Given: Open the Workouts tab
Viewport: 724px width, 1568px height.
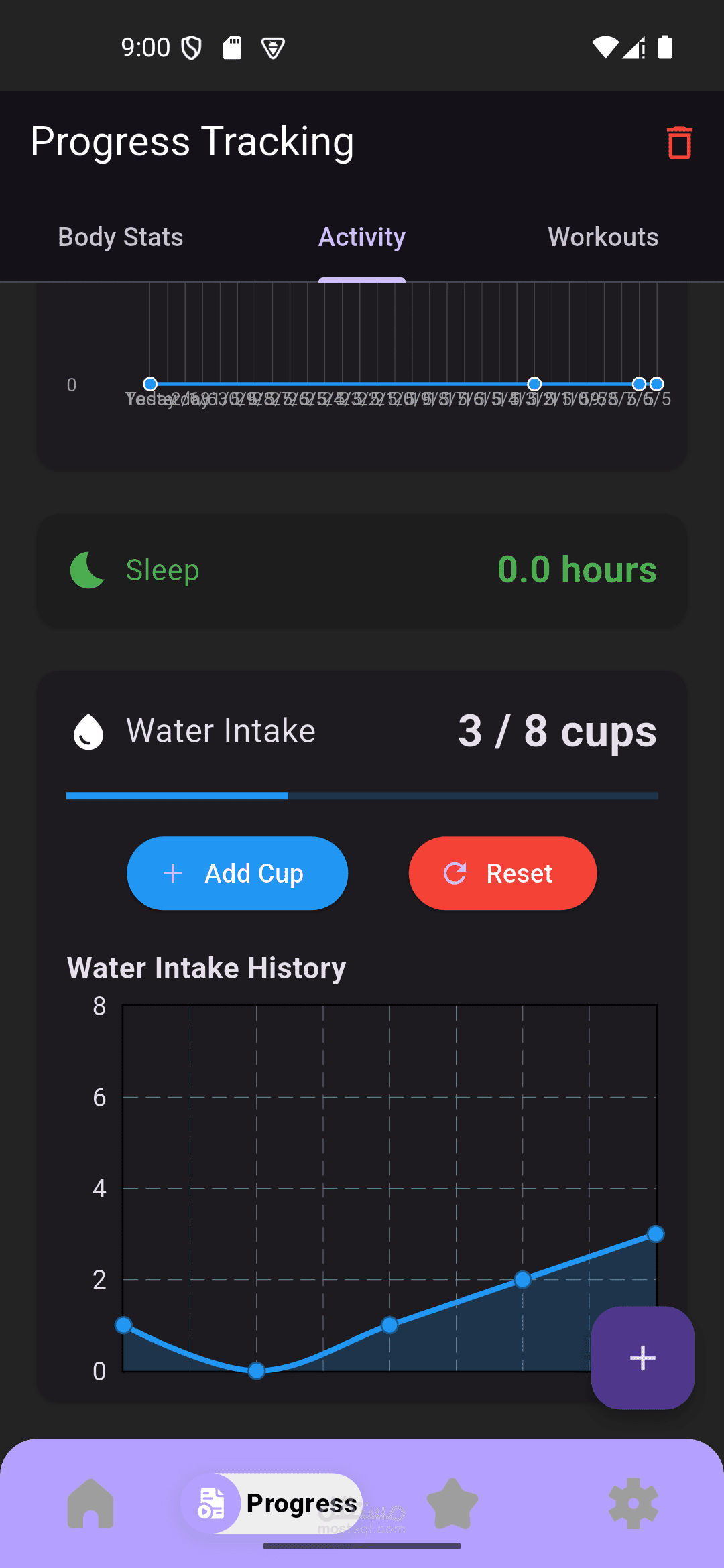Looking at the screenshot, I should pos(603,237).
